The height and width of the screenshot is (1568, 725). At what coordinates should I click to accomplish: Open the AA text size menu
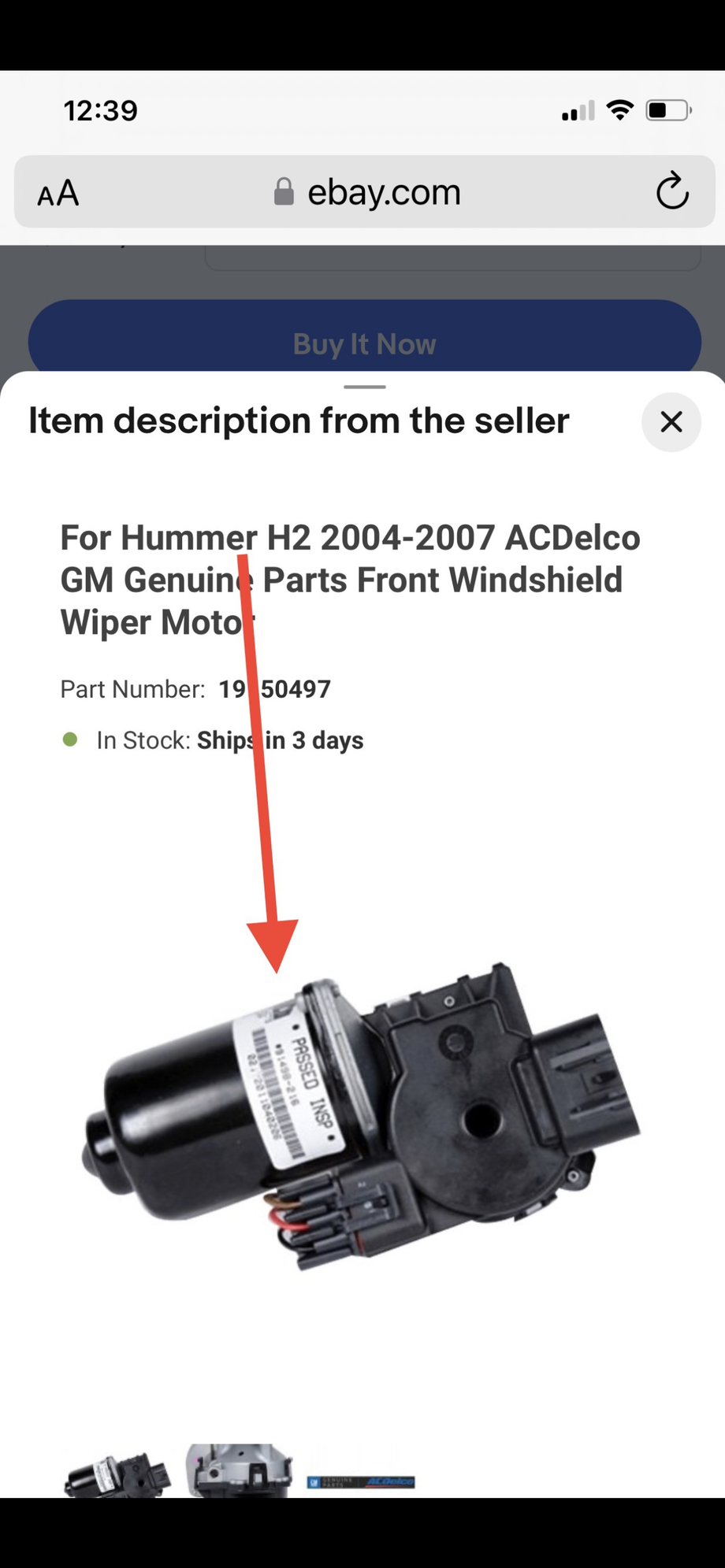click(x=58, y=193)
